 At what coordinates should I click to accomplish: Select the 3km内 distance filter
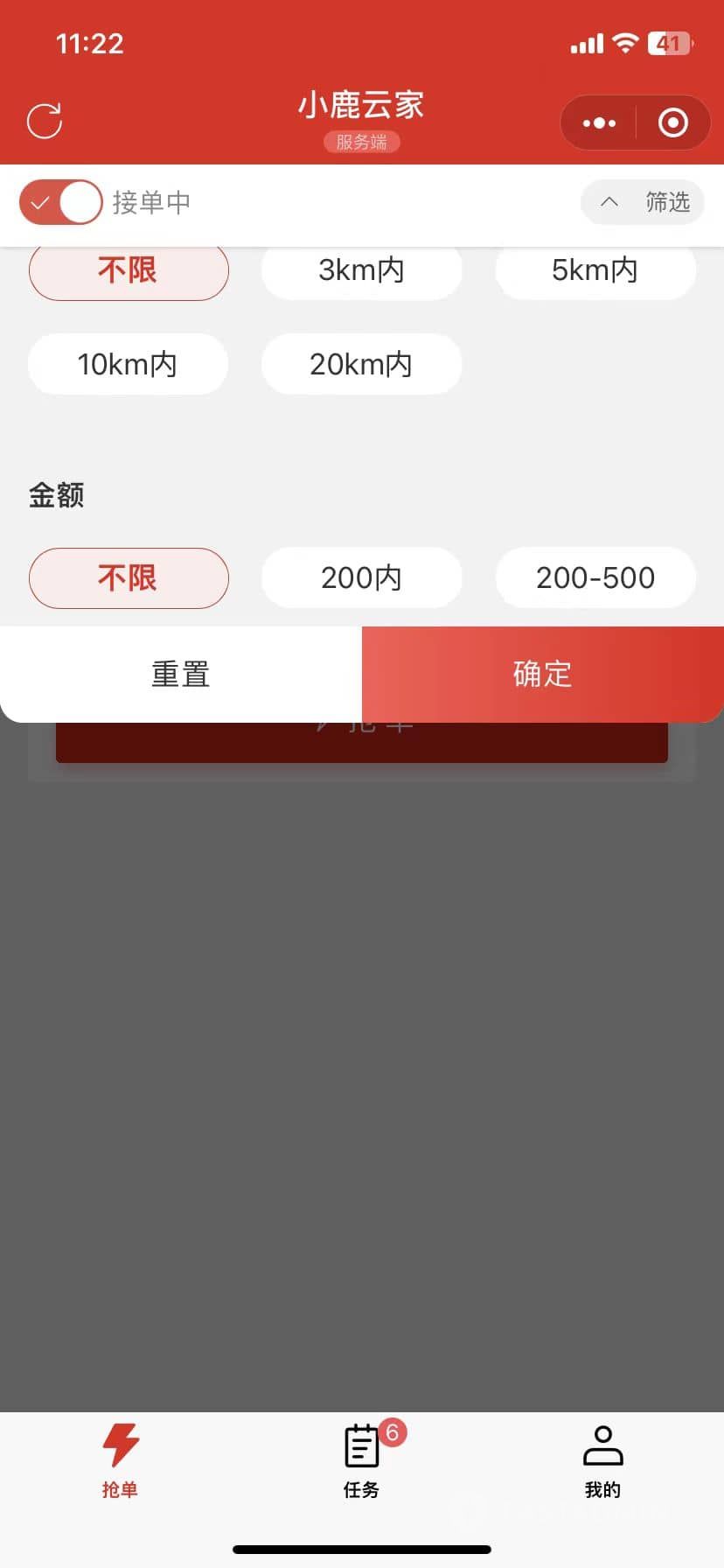(361, 270)
